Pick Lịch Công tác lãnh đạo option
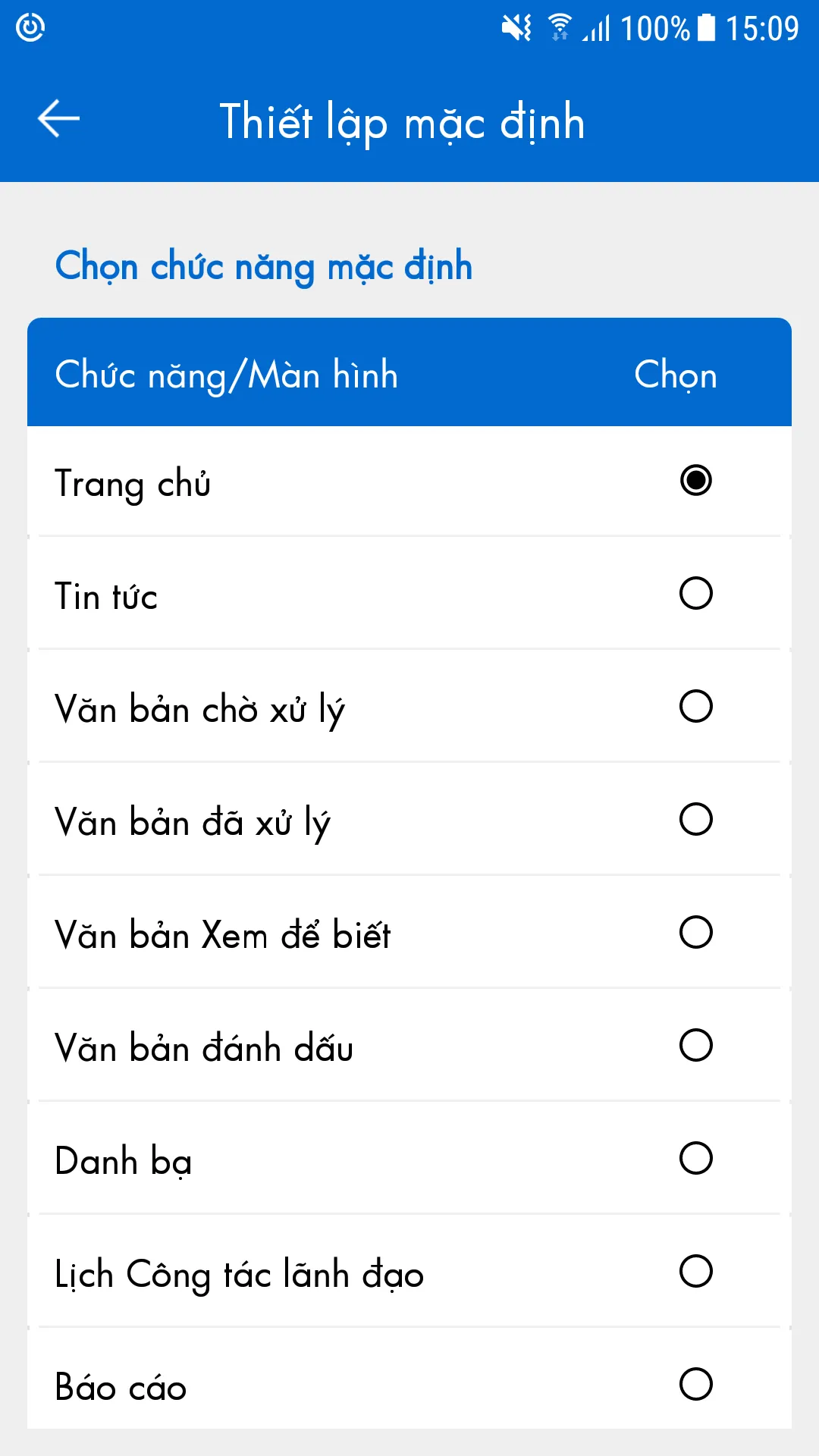The height and width of the screenshot is (1456, 819). tap(695, 1271)
